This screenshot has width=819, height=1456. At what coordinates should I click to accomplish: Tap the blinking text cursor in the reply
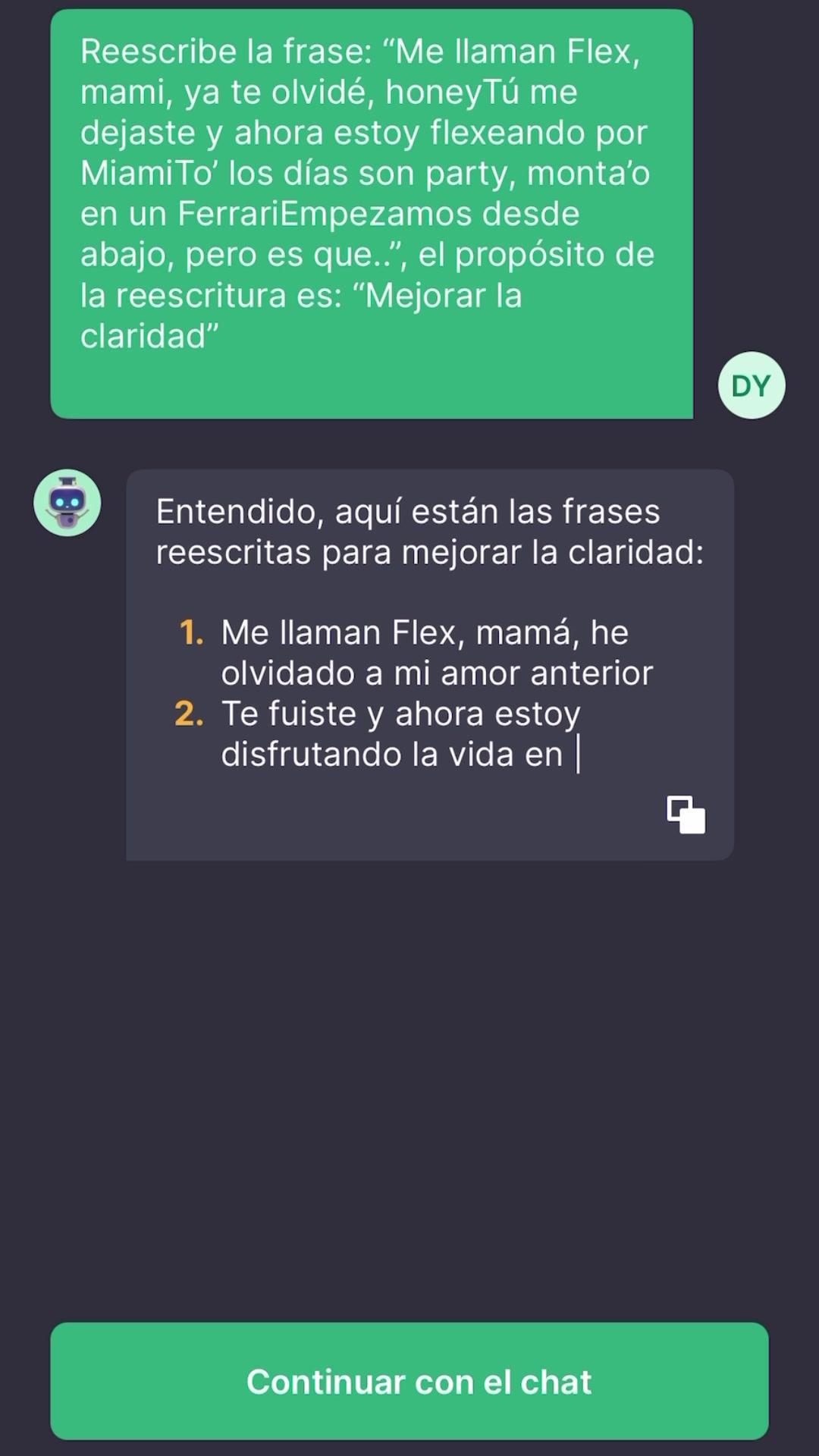579,753
